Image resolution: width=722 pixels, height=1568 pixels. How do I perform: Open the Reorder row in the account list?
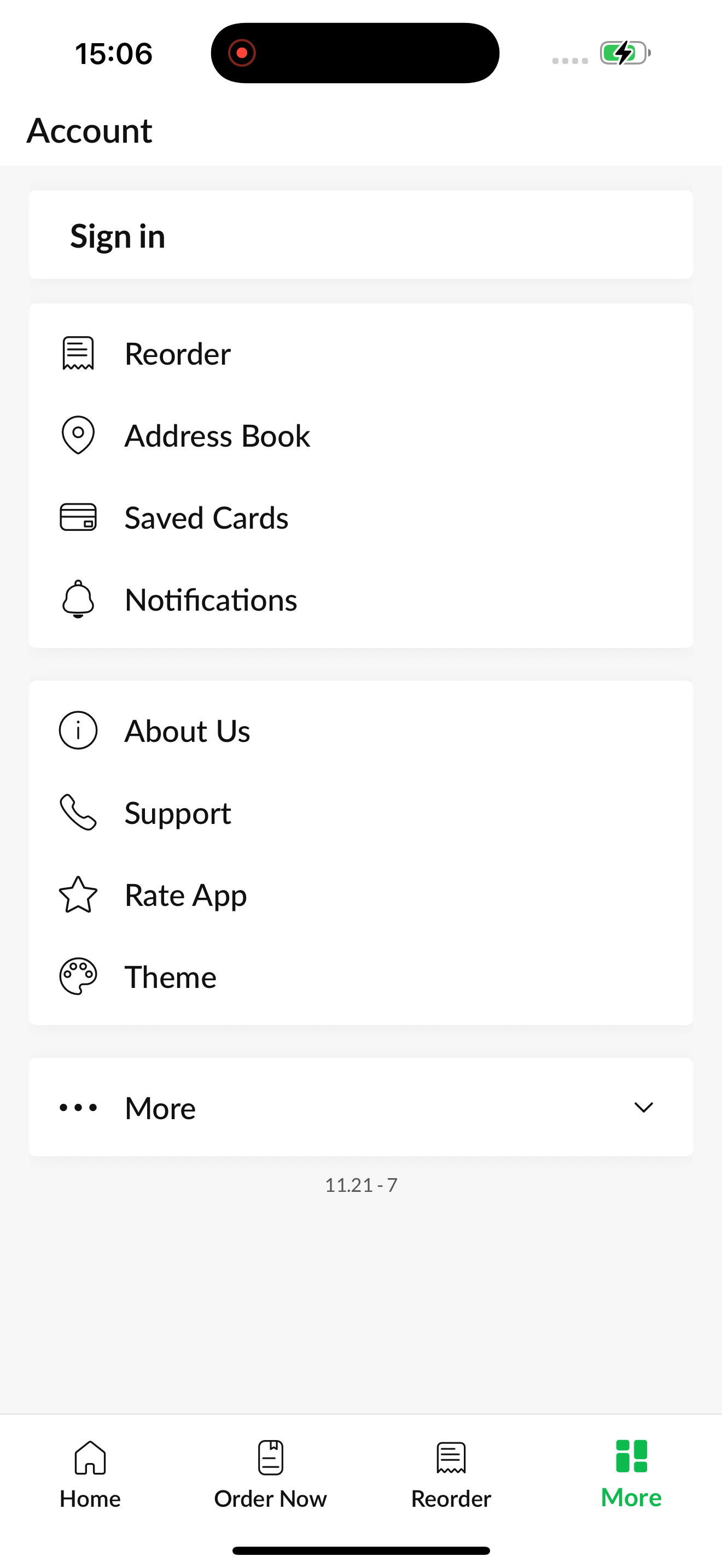pos(360,354)
